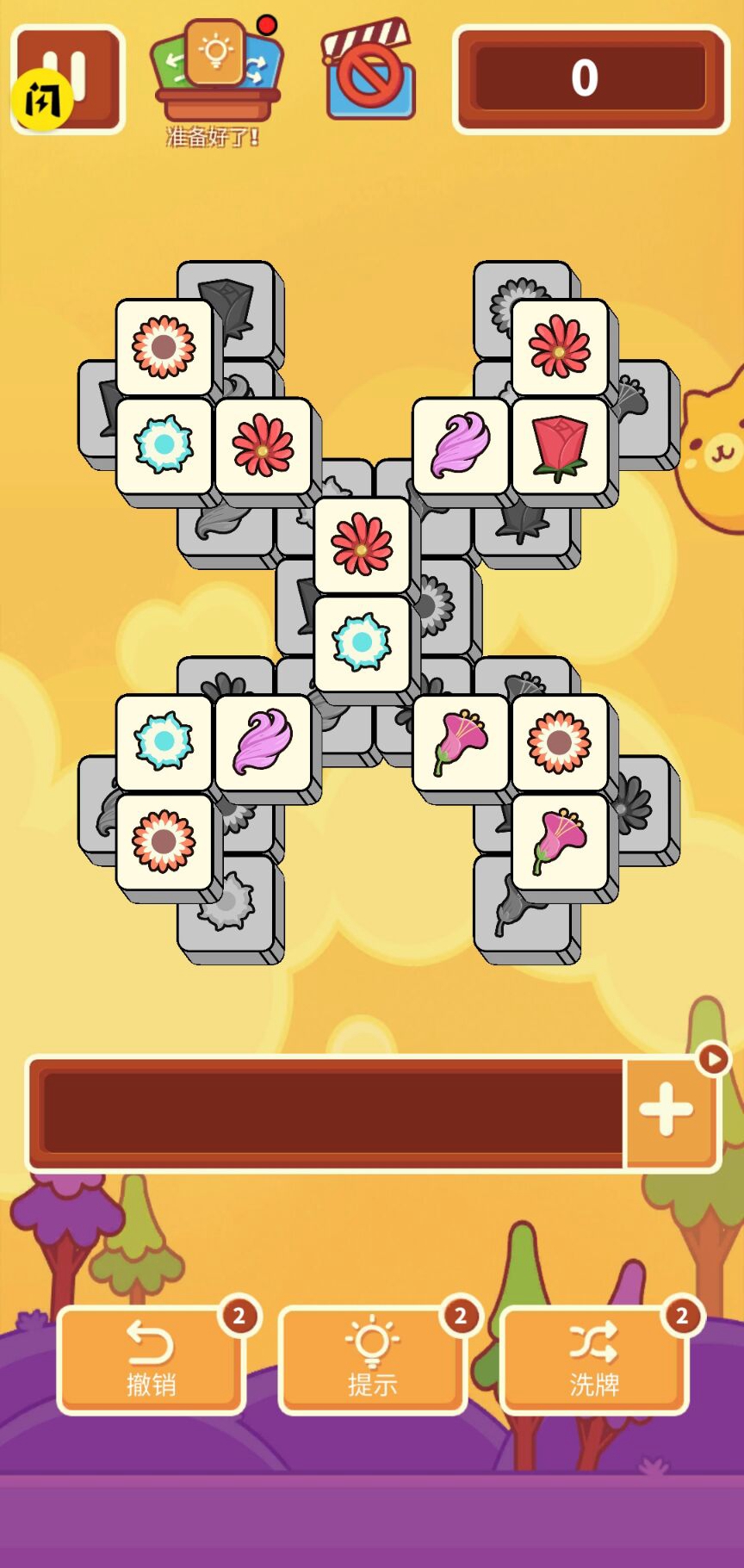Select the red rose tile
744x1568 pixels.
point(560,446)
